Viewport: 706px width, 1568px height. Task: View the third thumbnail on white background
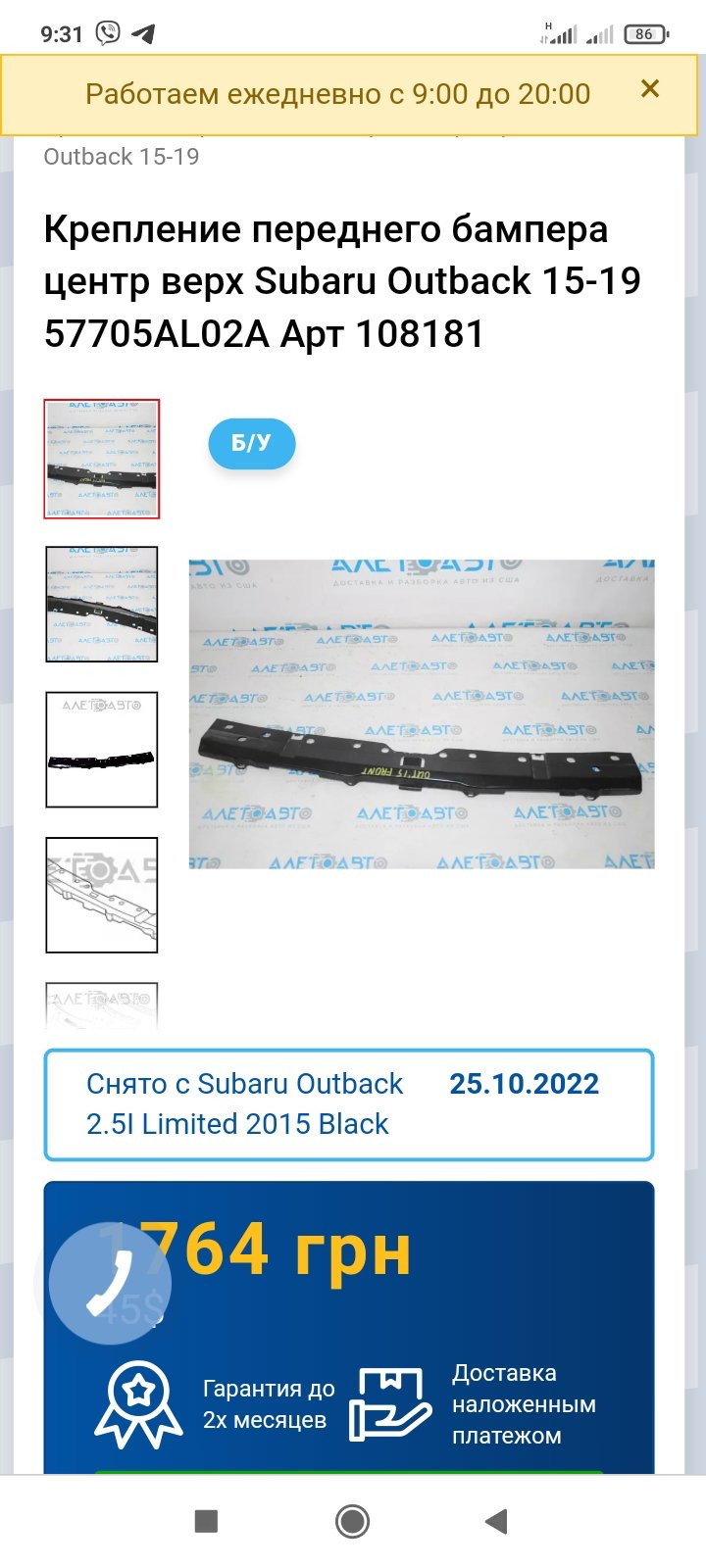102,750
